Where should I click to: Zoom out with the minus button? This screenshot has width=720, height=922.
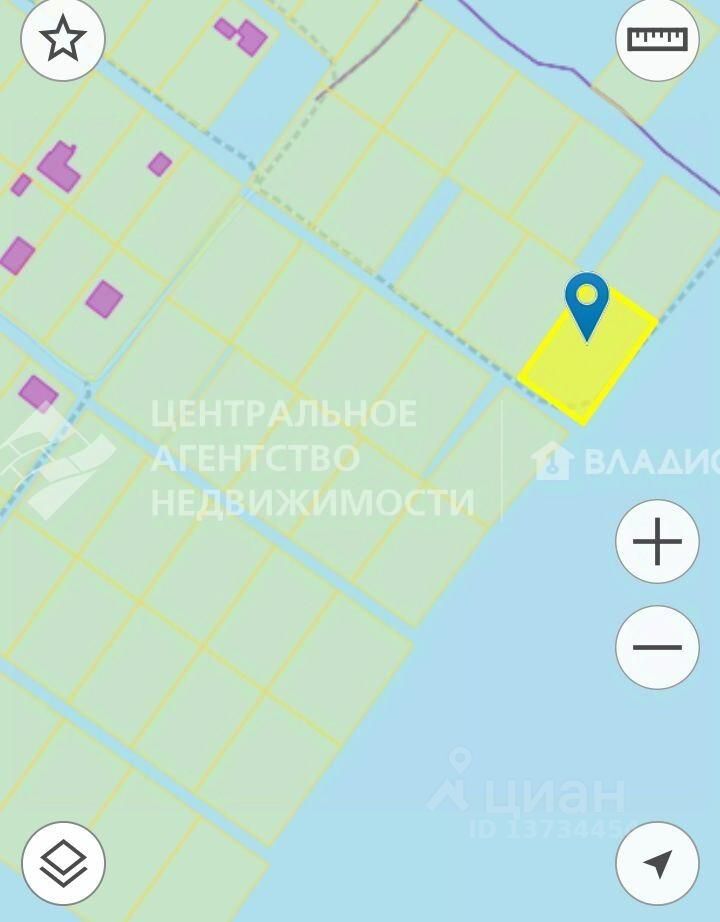657,647
